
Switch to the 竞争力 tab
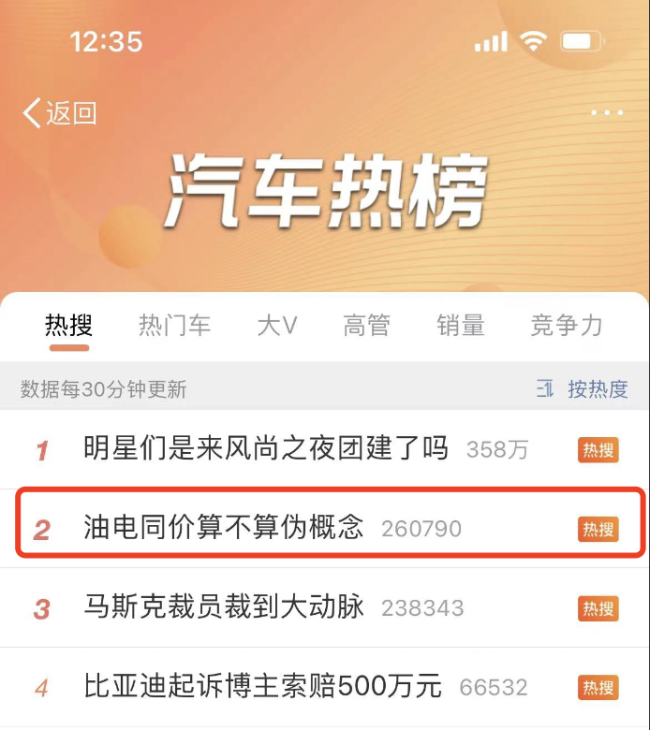pyautogui.click(x=566, y=325)
